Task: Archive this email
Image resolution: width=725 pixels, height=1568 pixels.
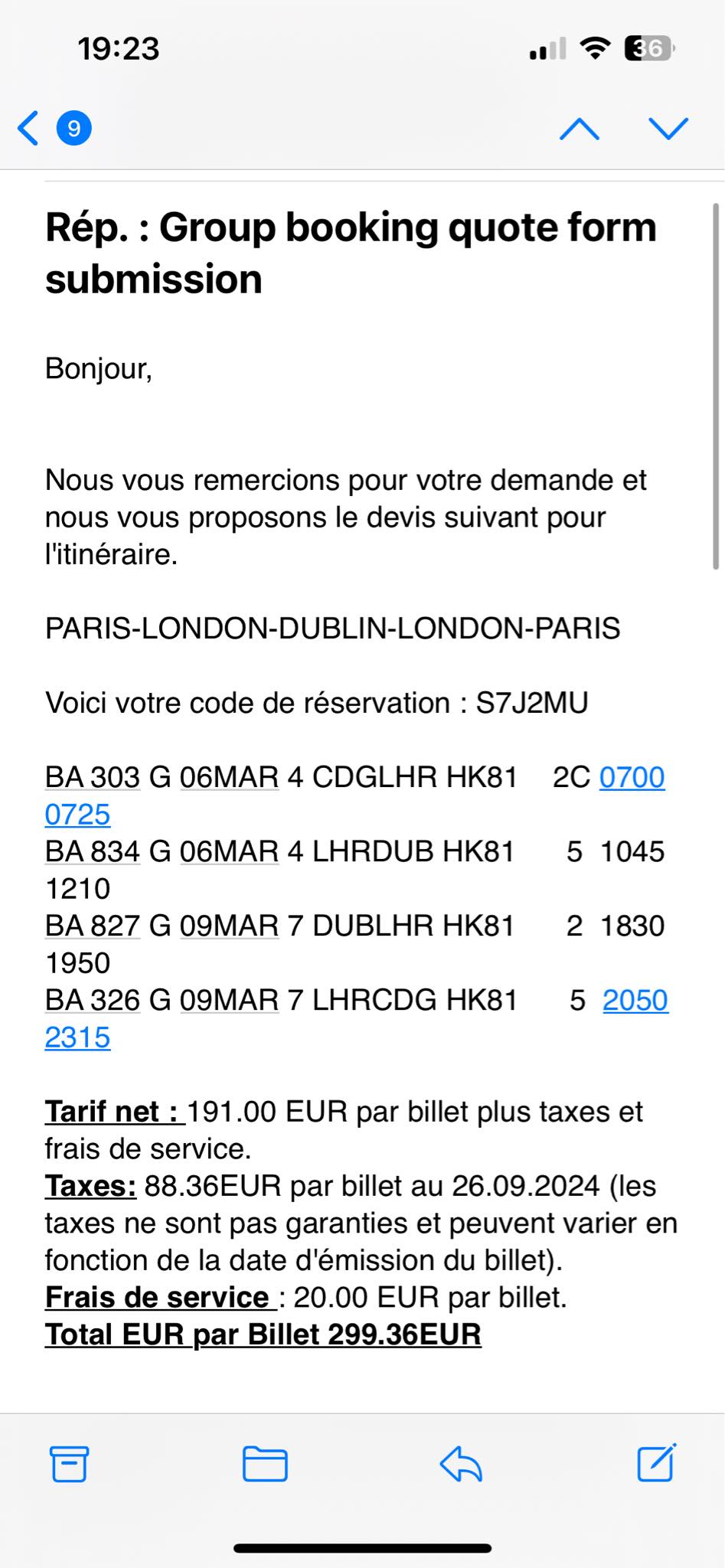Action: (x=69, y=1464)
